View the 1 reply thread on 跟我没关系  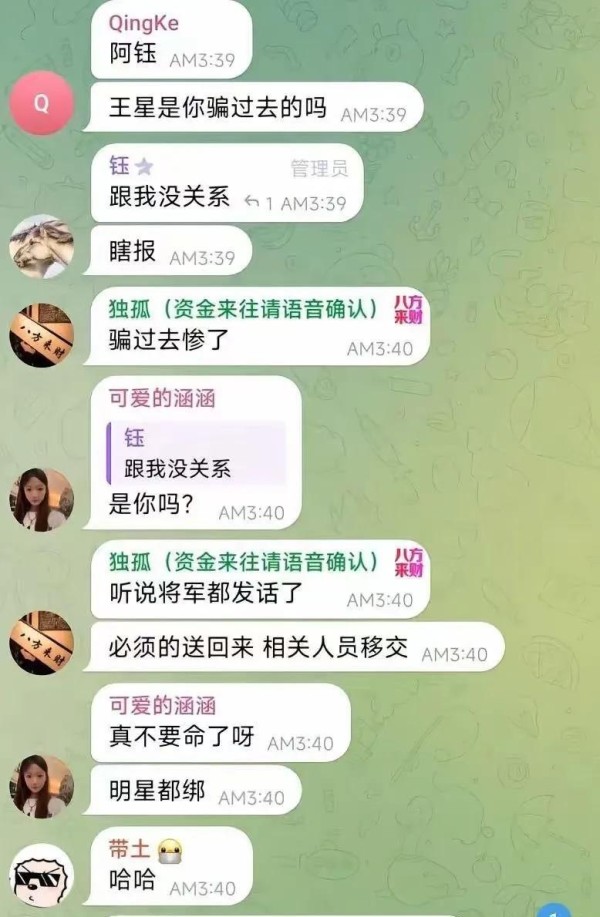pos(261,204)
